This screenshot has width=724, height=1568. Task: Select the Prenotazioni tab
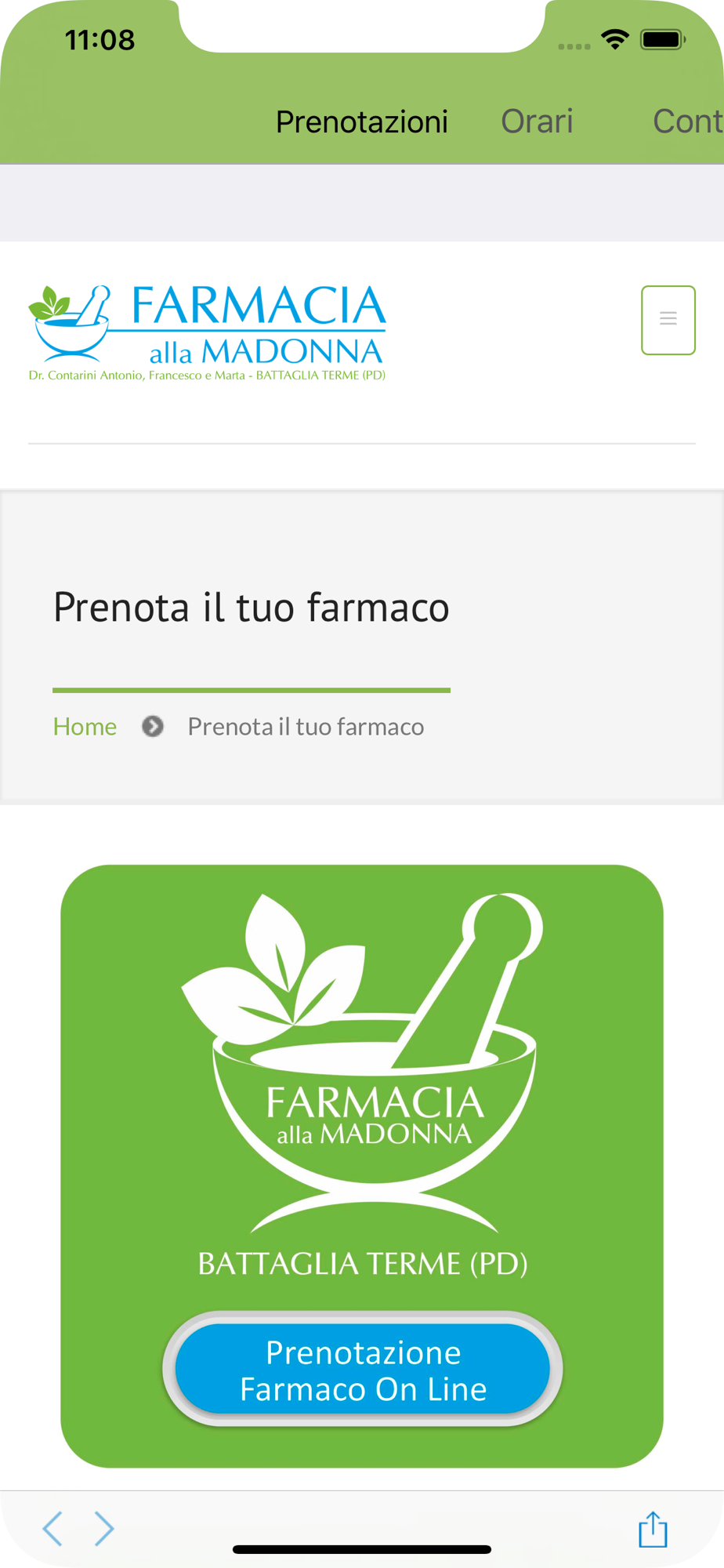362,122
